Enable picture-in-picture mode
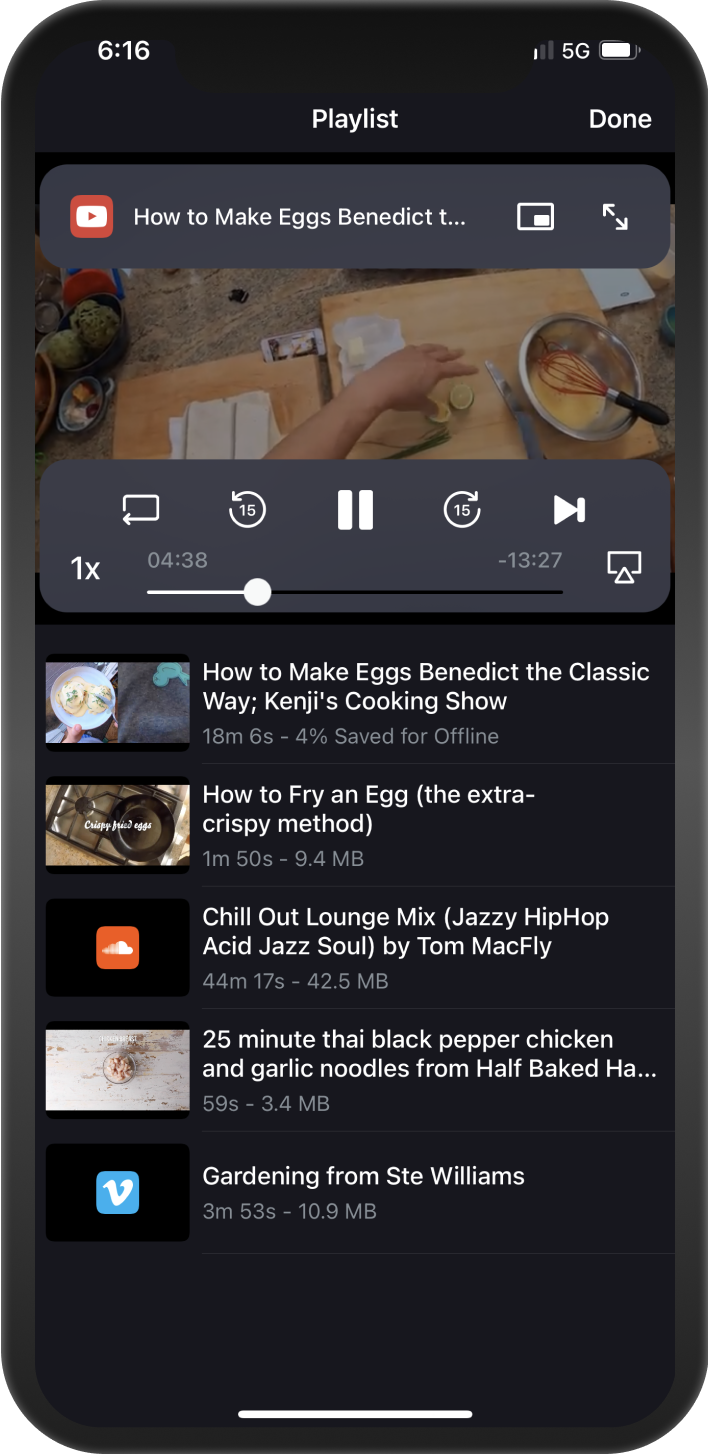The width and height of the screenshot is (708, 1454). (535, 216)
